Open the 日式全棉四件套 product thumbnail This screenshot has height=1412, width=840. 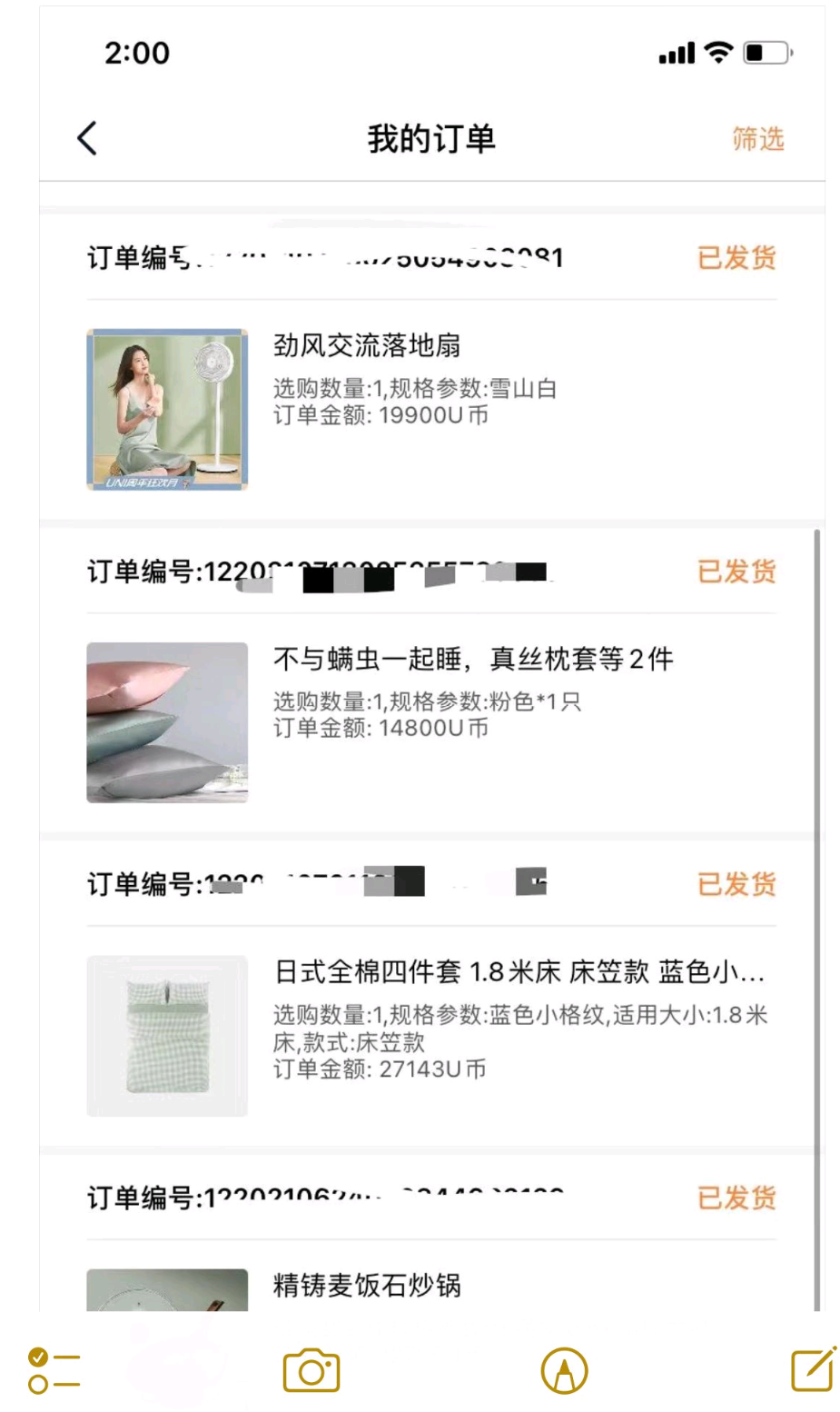coord(166,1034)
